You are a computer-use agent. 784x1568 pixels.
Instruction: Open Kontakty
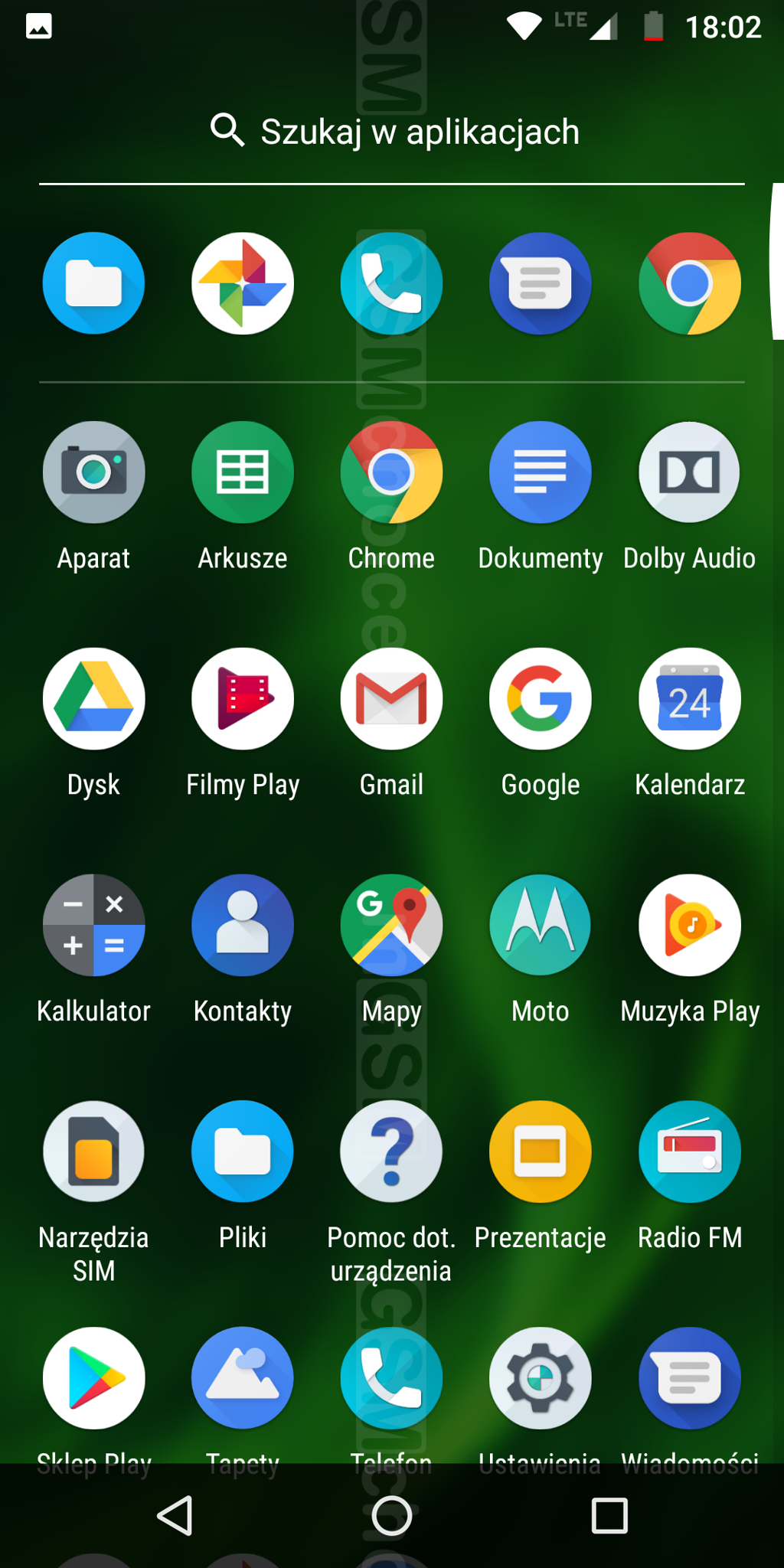pyautogui.click(x=243, y=925)
